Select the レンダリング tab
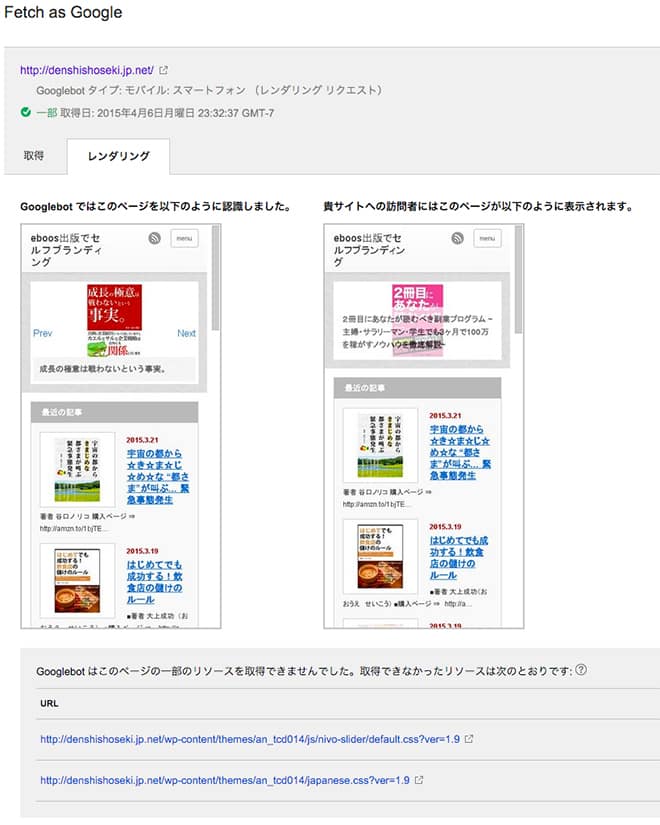Screen dimensions: 660x825 [x=118, y=157]
